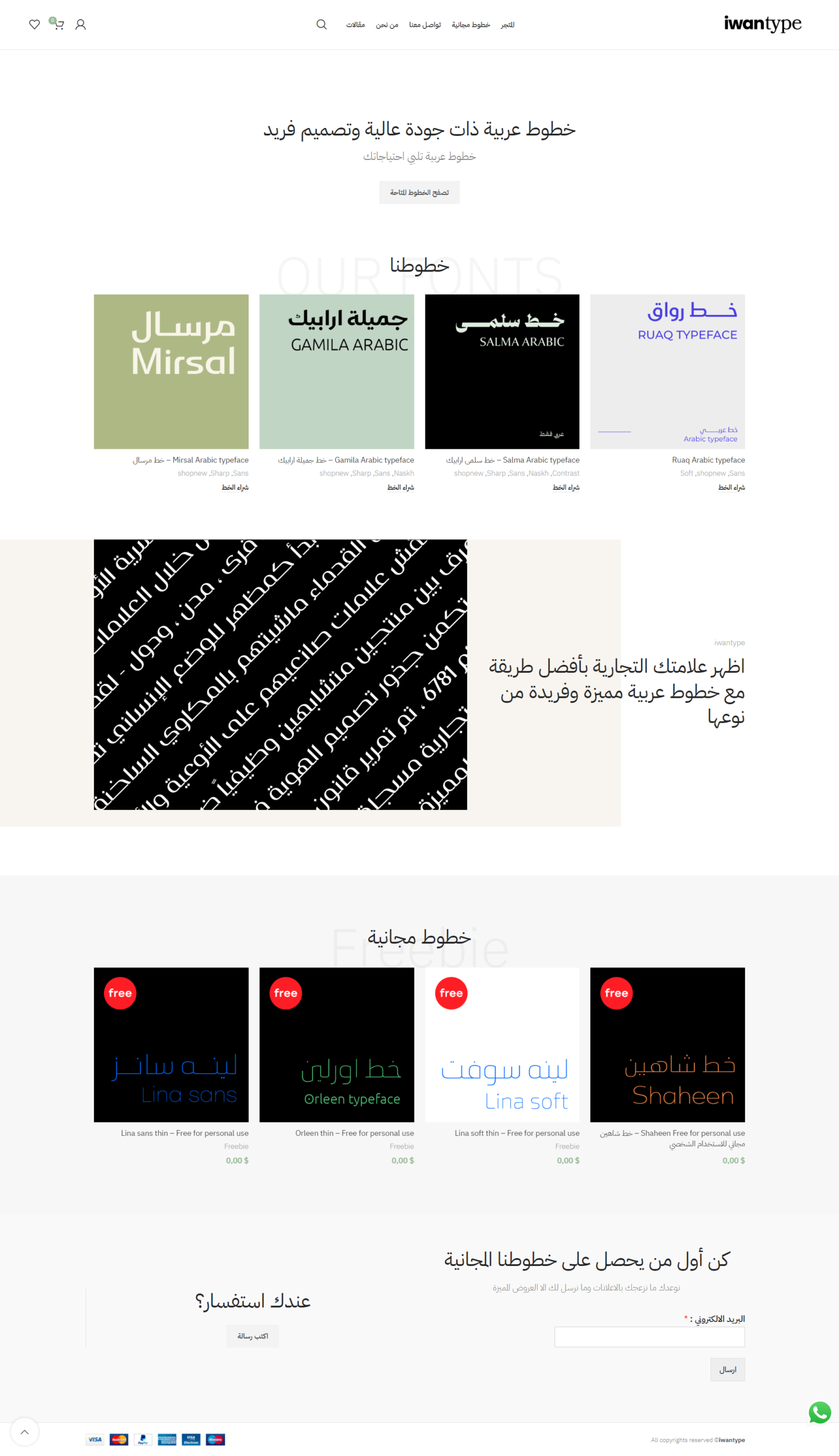Image resolution: width=839 pixels, height=1456 pixels.
Task: Open the Lina sans thin free font
Action: click(x=171, y=1044)
